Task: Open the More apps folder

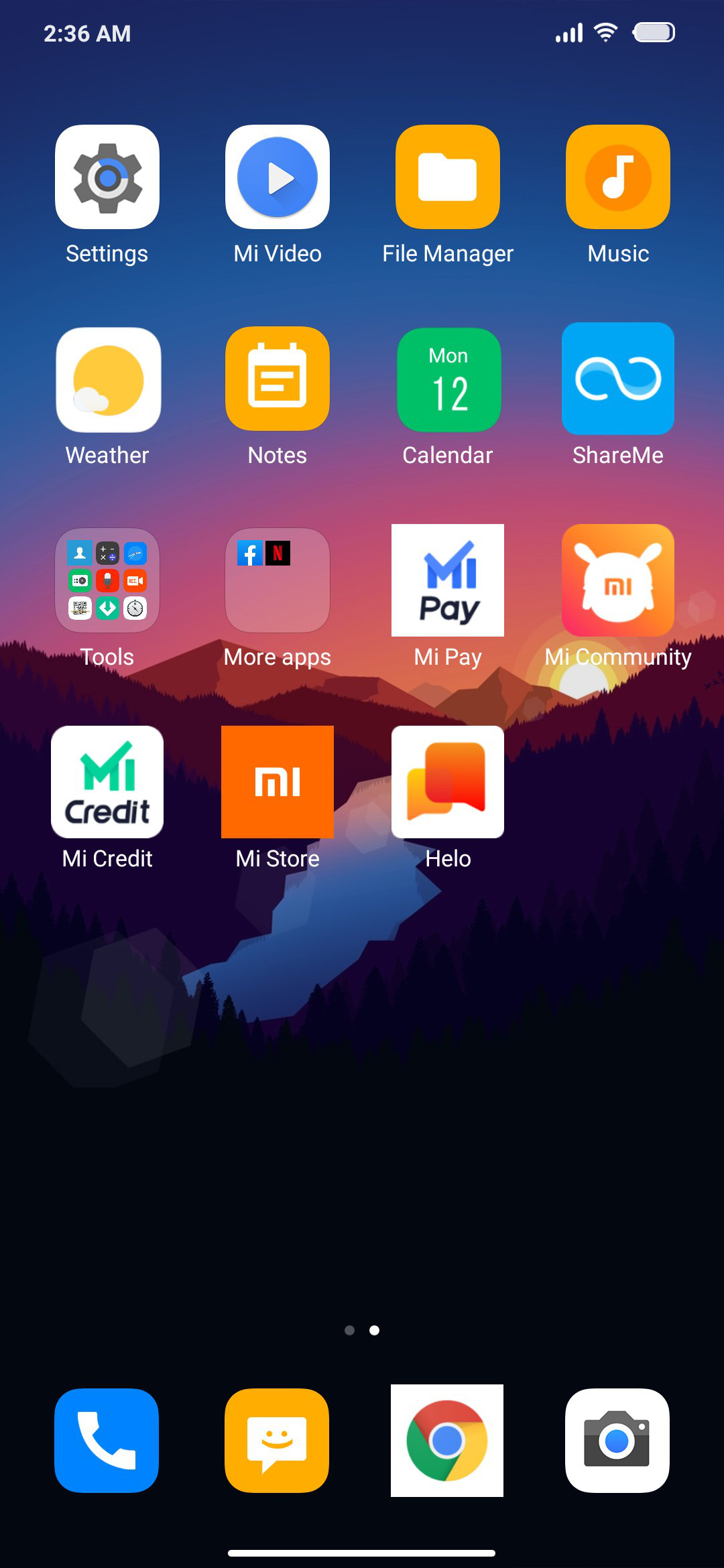Action: 278,580
